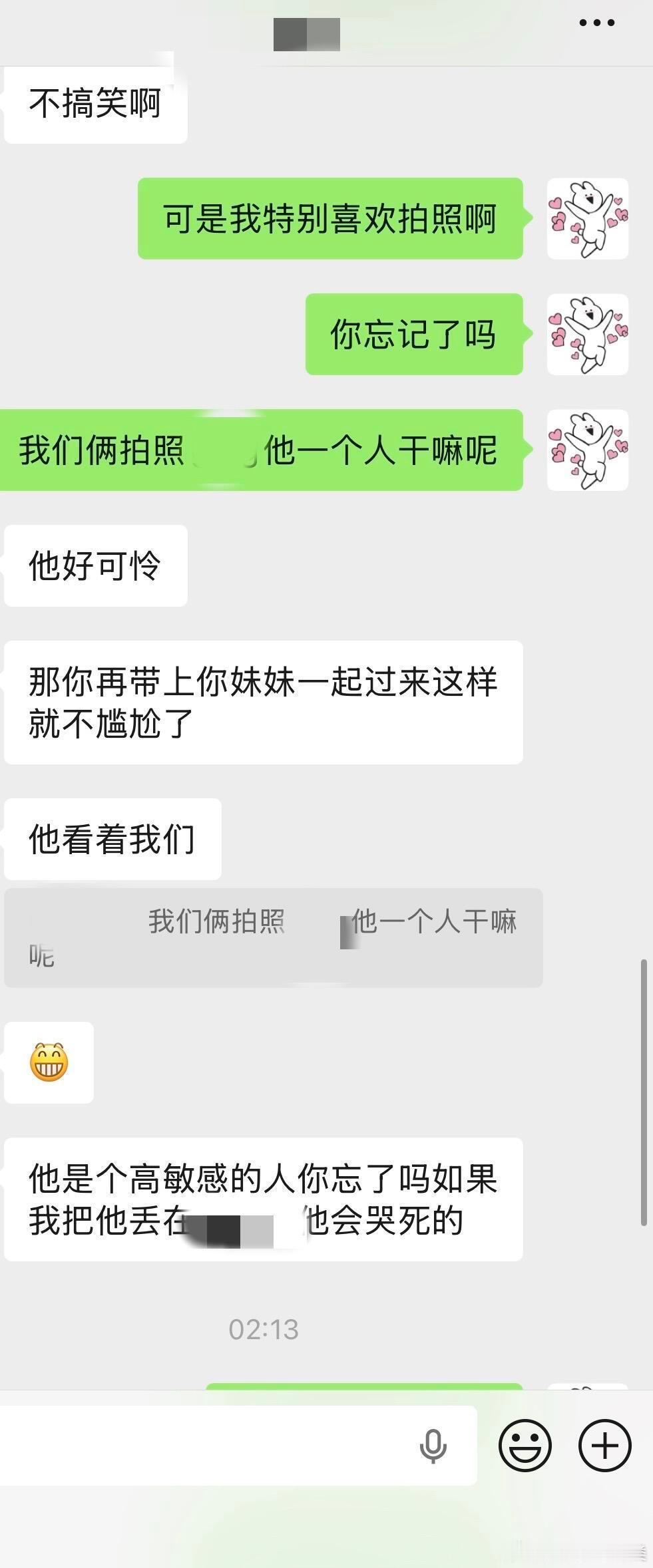
Task: Tap the rabbit sticker beside '我们俩拍照' message
Action: pyautogui.click(x=588, y=452)
